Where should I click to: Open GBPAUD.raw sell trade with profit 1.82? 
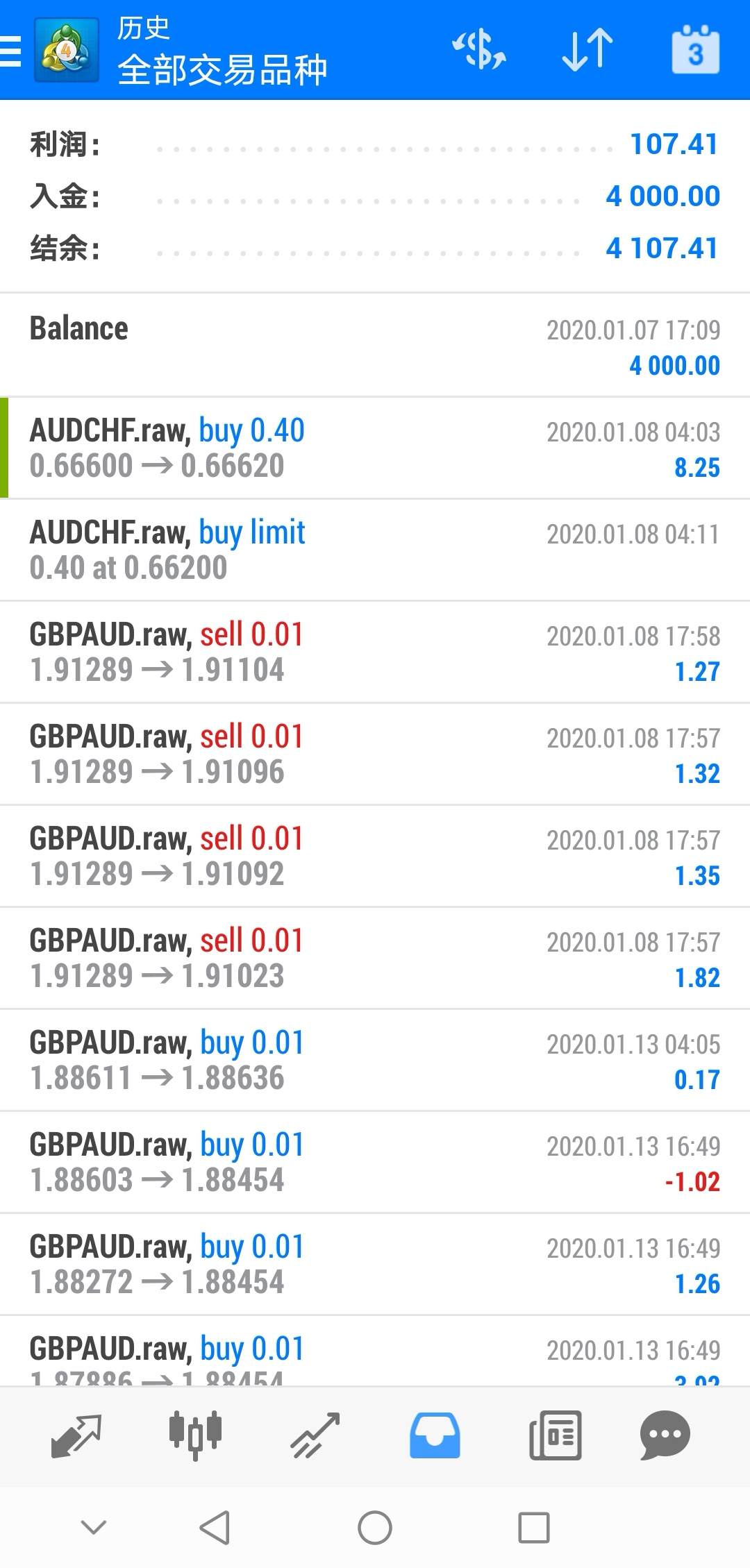(375, 958)
